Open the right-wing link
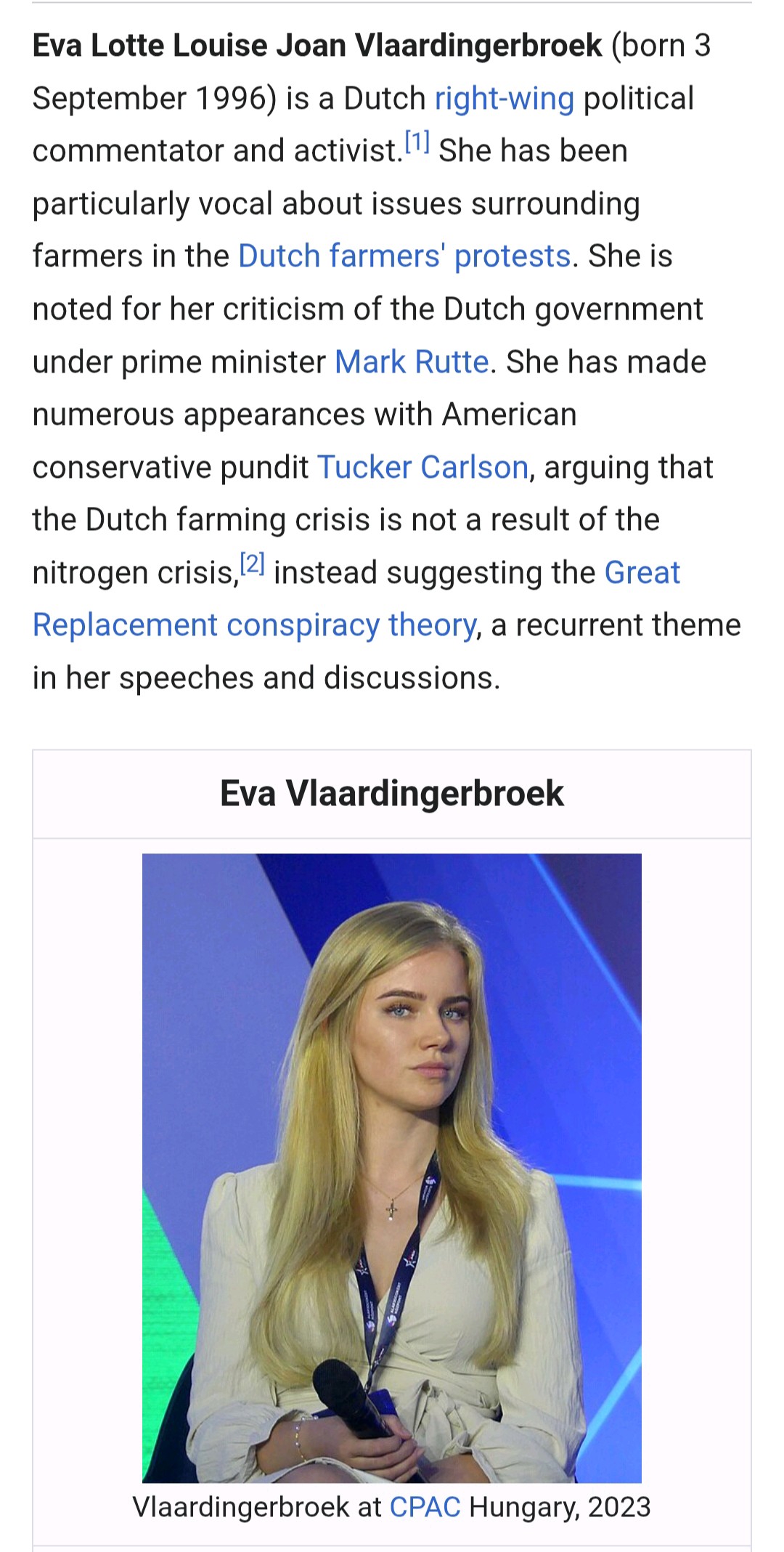Screen dimensions: 784x1552 [505, 98]
